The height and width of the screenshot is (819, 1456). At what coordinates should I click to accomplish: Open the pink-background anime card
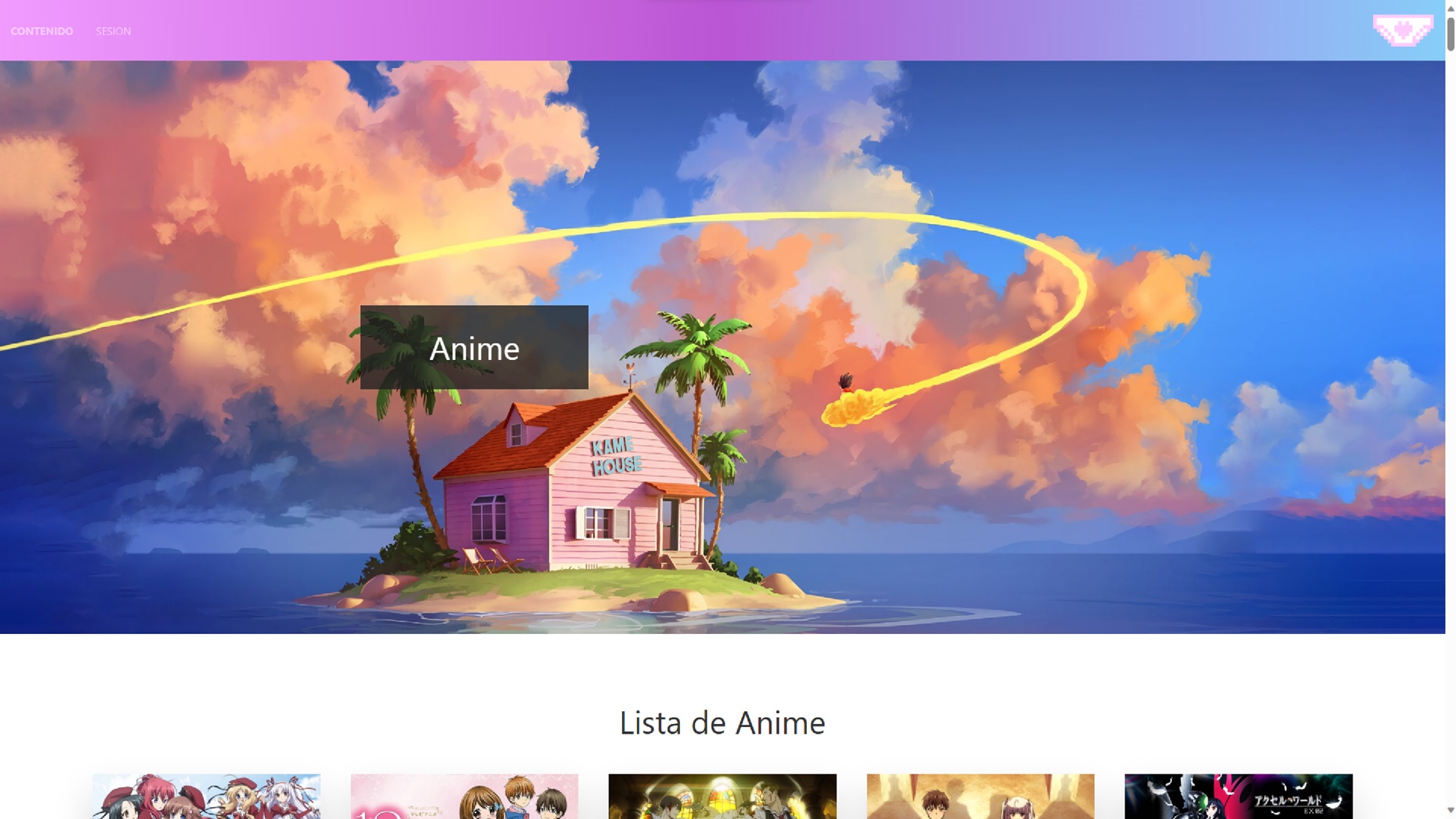464,796
